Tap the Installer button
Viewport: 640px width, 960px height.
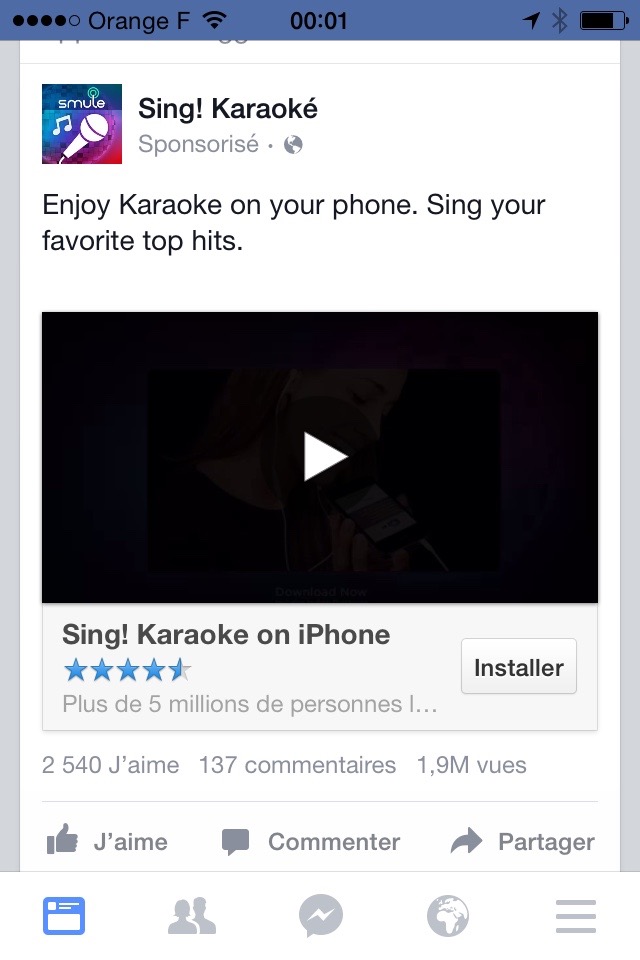(x=518, y=667)
